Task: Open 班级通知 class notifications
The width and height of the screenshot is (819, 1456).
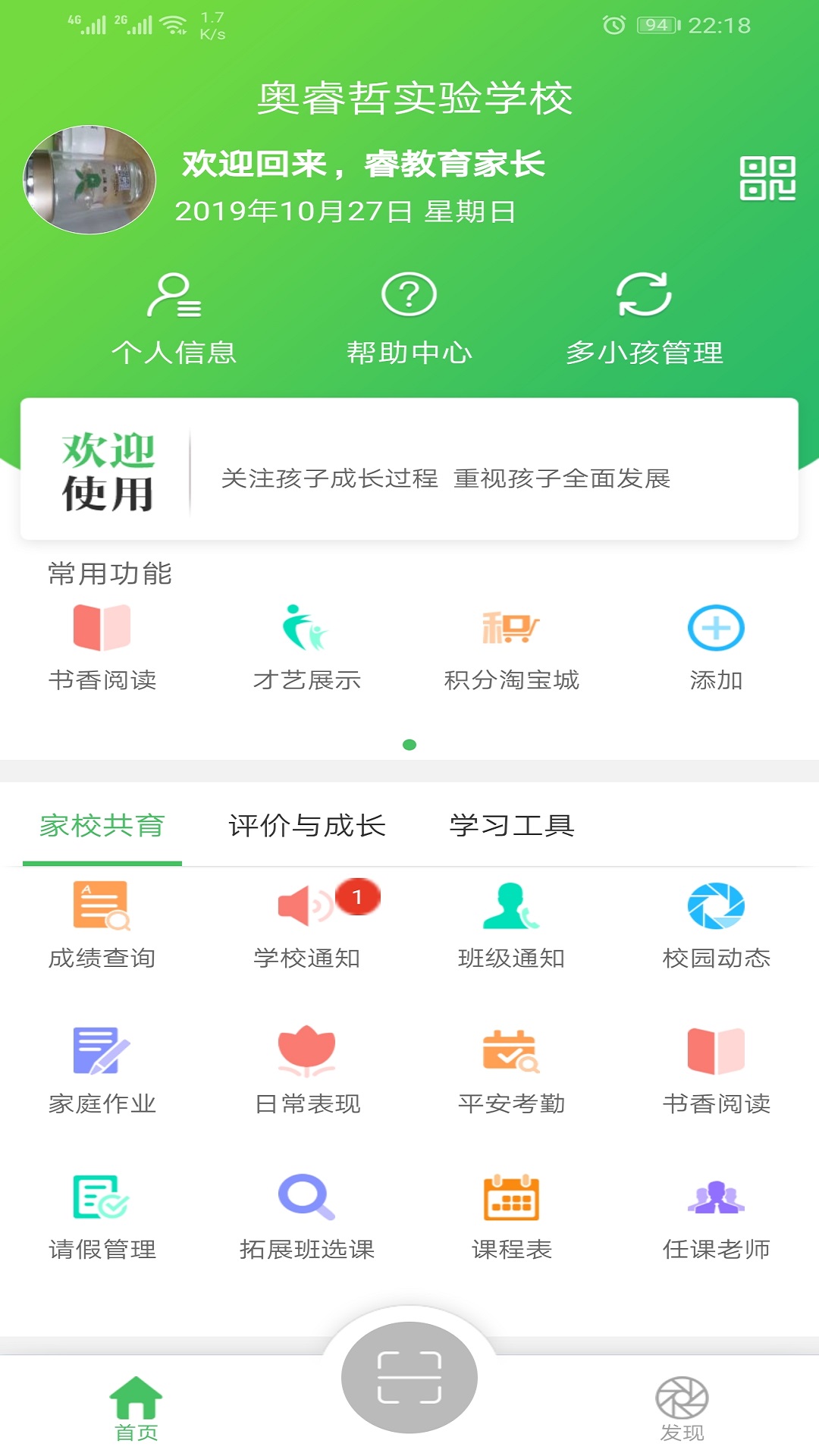Action: point(512,921)
